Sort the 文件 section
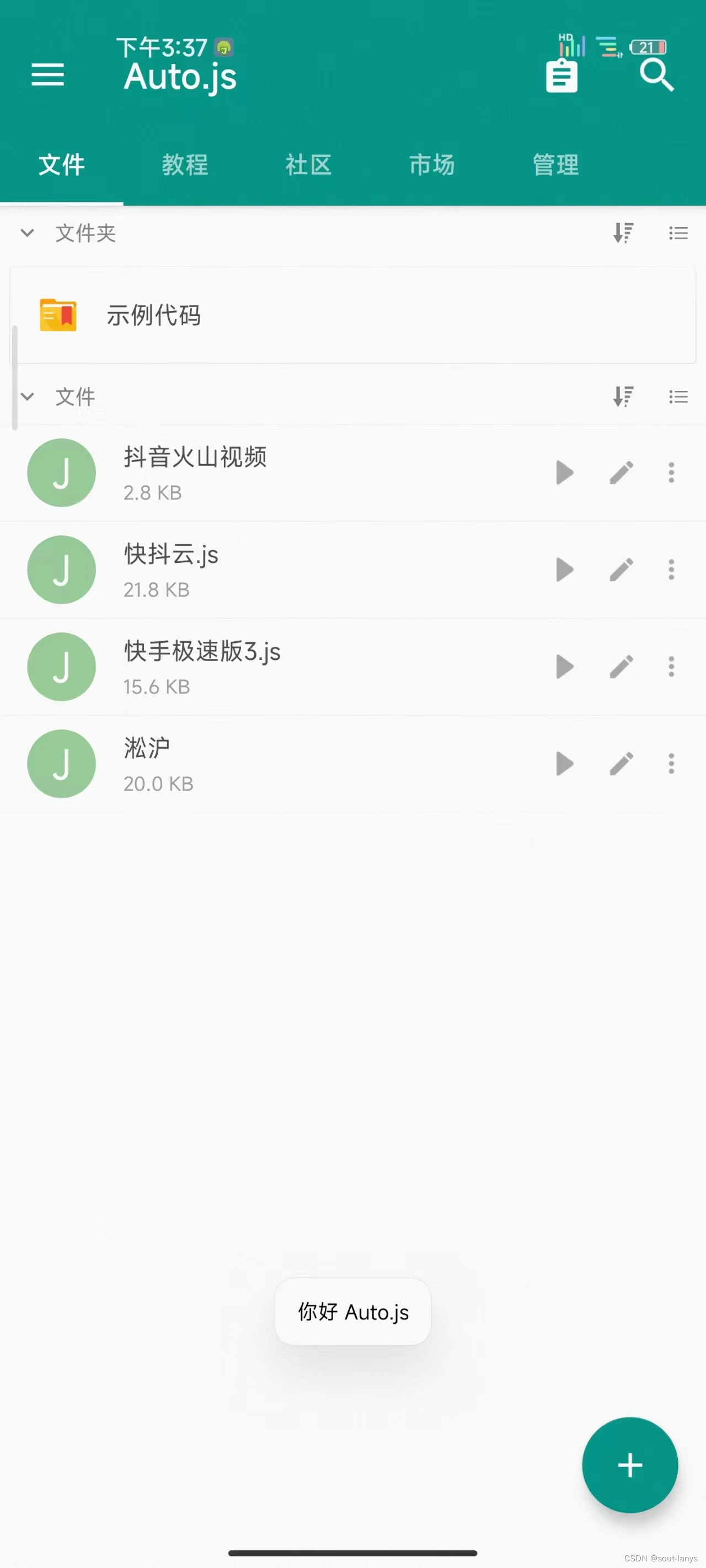This screenshot has width=706, height=1568. [623, 397]
